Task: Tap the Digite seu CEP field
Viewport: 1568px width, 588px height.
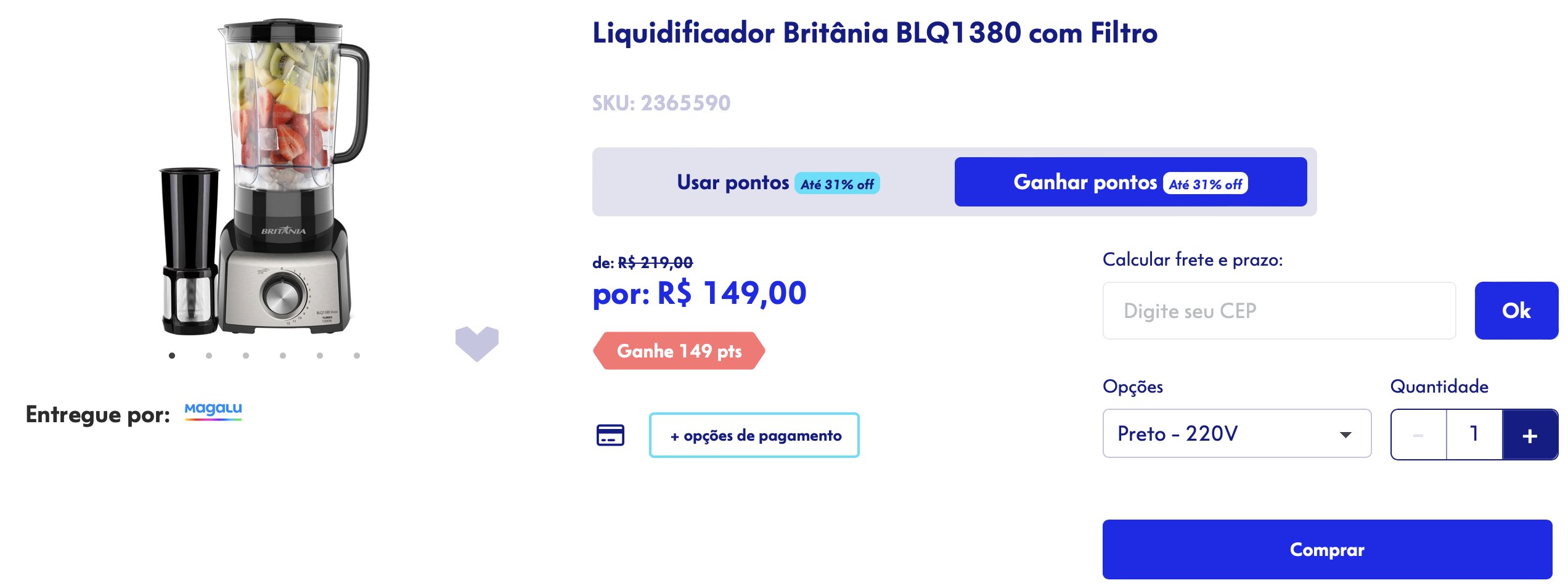Action: (x=1279, y=311)
